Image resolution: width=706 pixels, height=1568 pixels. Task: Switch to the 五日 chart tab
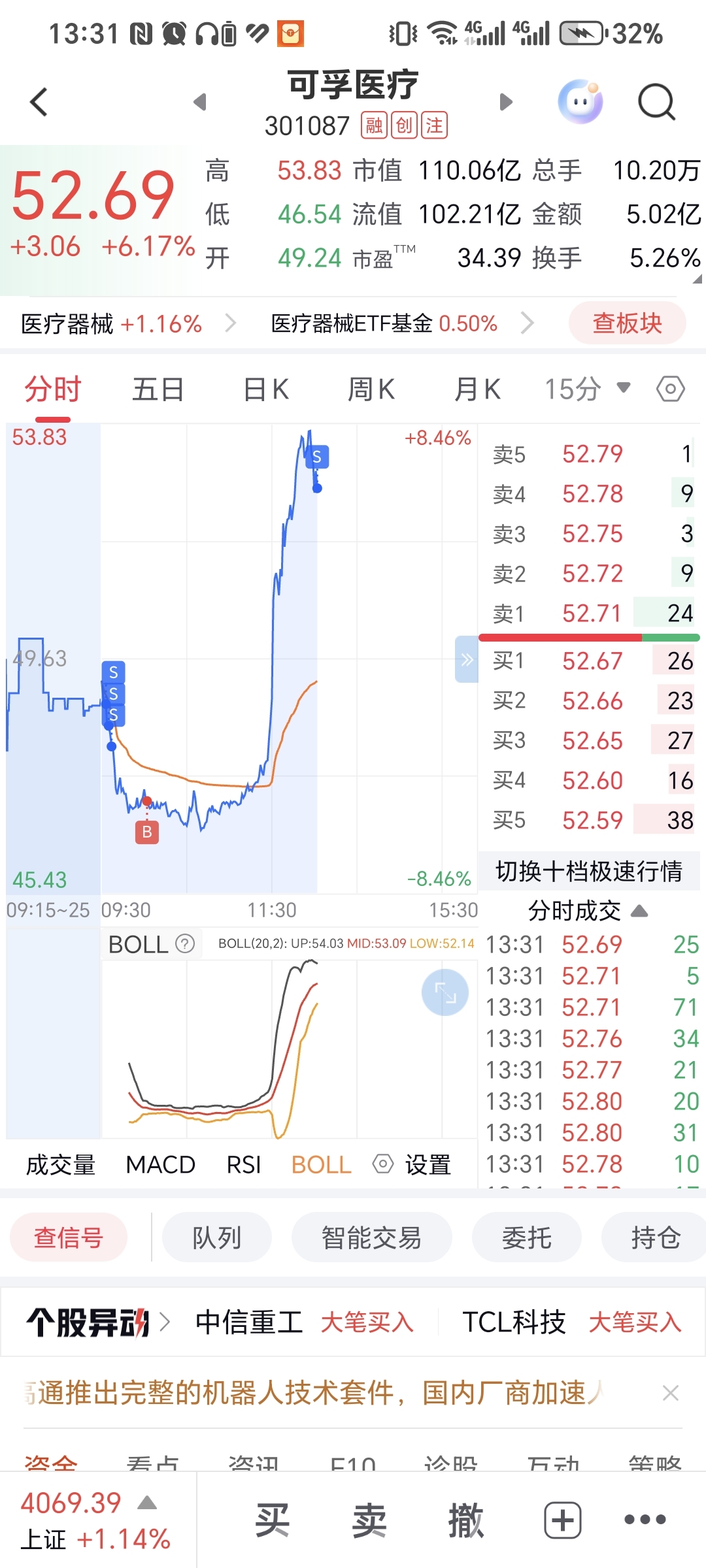click(158, 389)
